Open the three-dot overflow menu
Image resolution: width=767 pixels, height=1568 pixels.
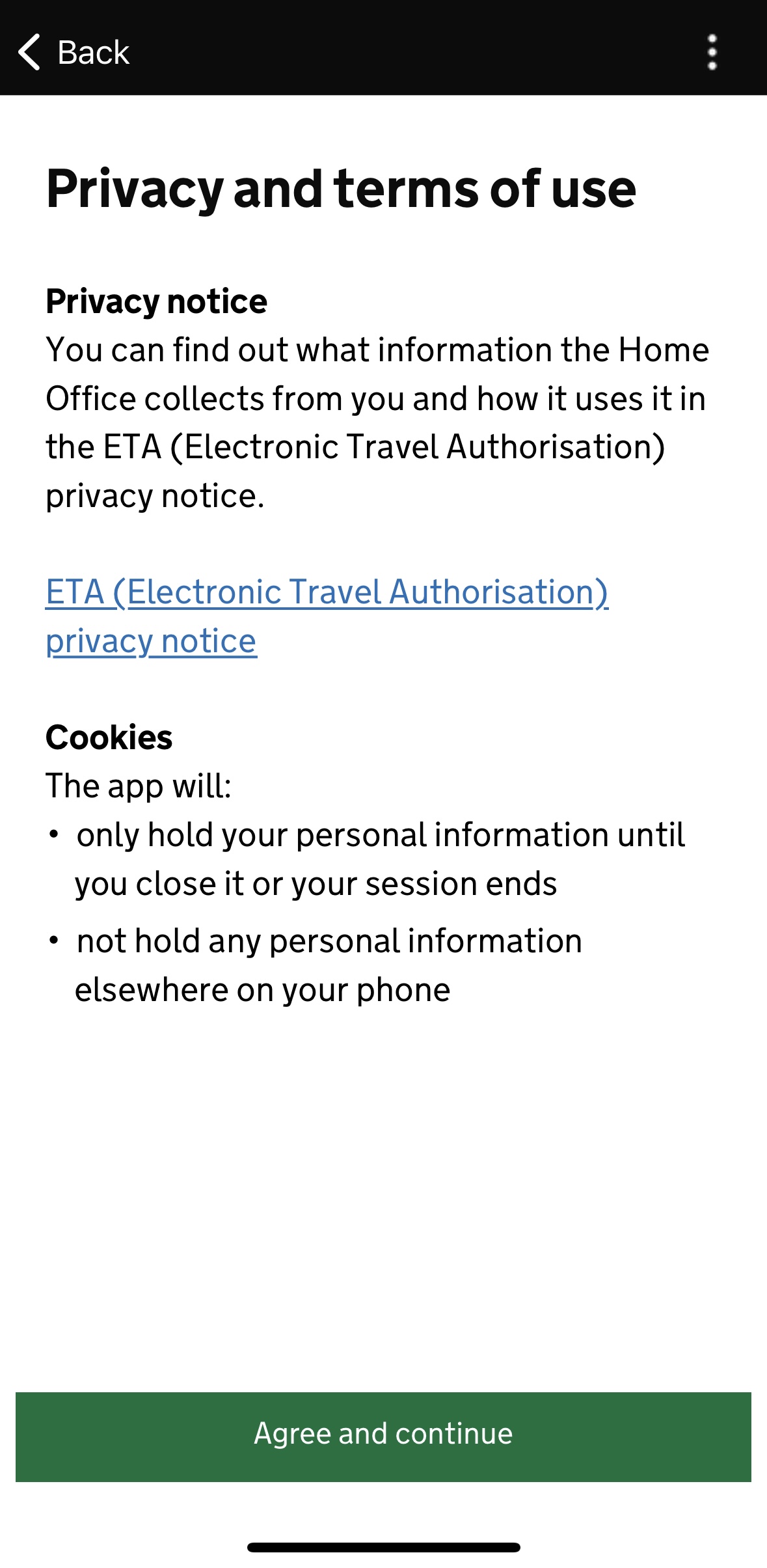[712, 52]
